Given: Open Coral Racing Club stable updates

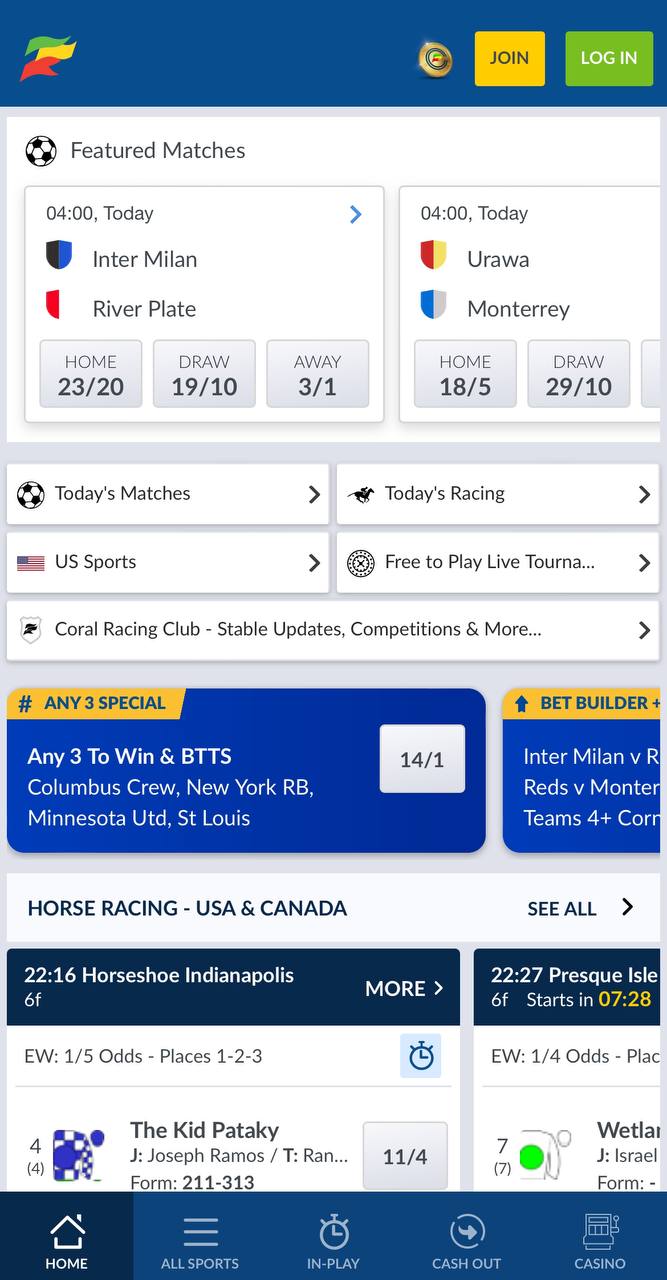Looking at the screenshot, I should [333, 630].
